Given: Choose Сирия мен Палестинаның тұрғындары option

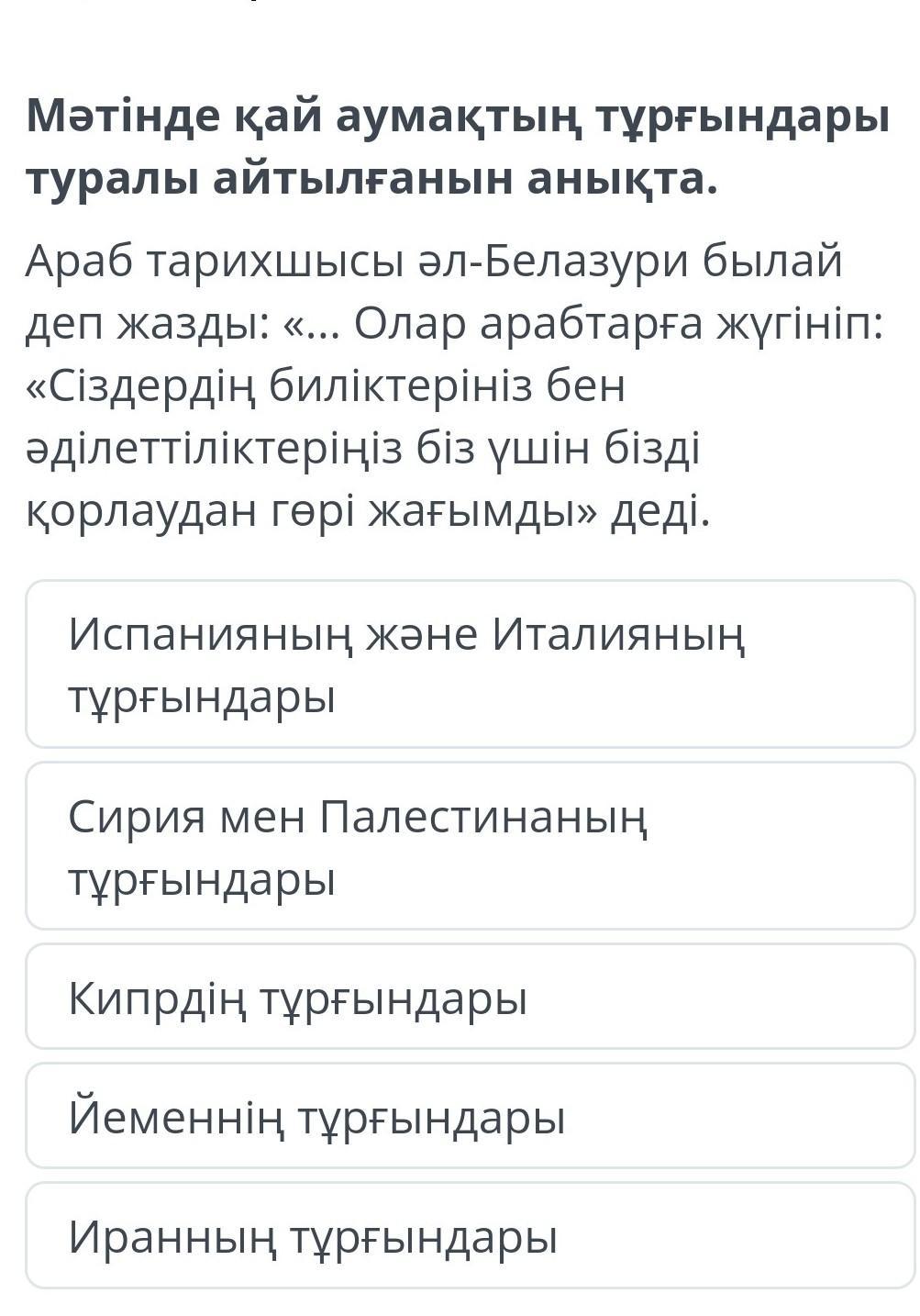Looking at the screenshot, I should click(x=470, y=846).
